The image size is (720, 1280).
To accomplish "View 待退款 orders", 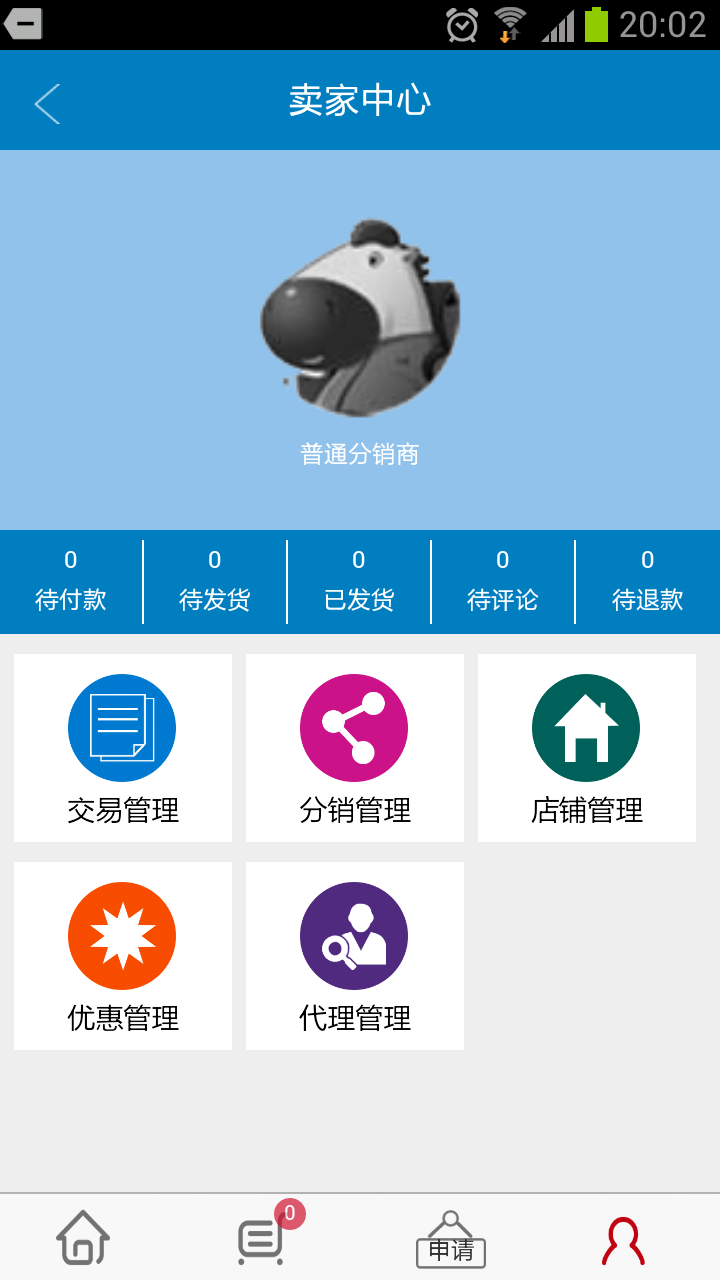I will (x=648, y=582).
